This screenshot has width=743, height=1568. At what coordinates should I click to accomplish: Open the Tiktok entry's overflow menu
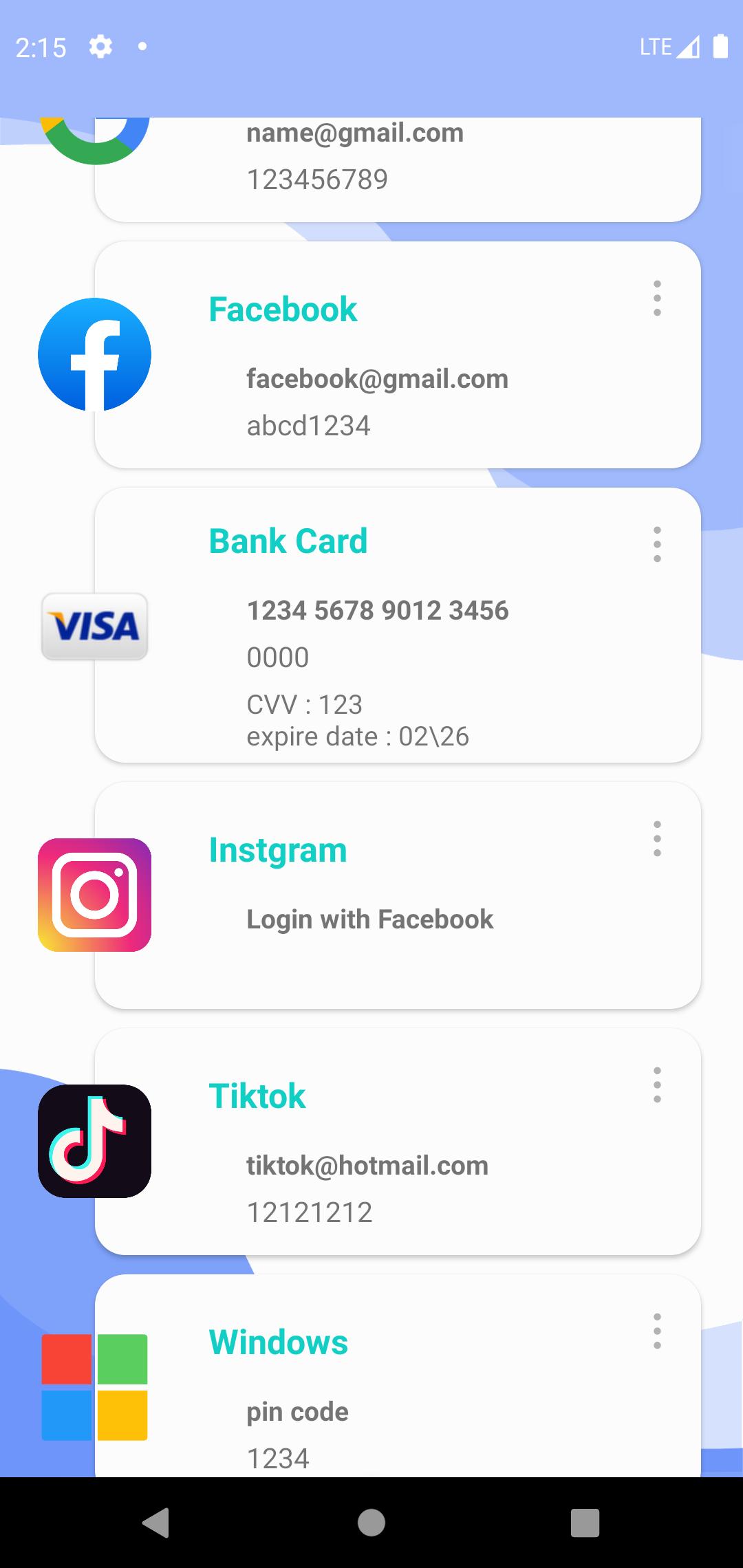click(x=657, y=1085)
